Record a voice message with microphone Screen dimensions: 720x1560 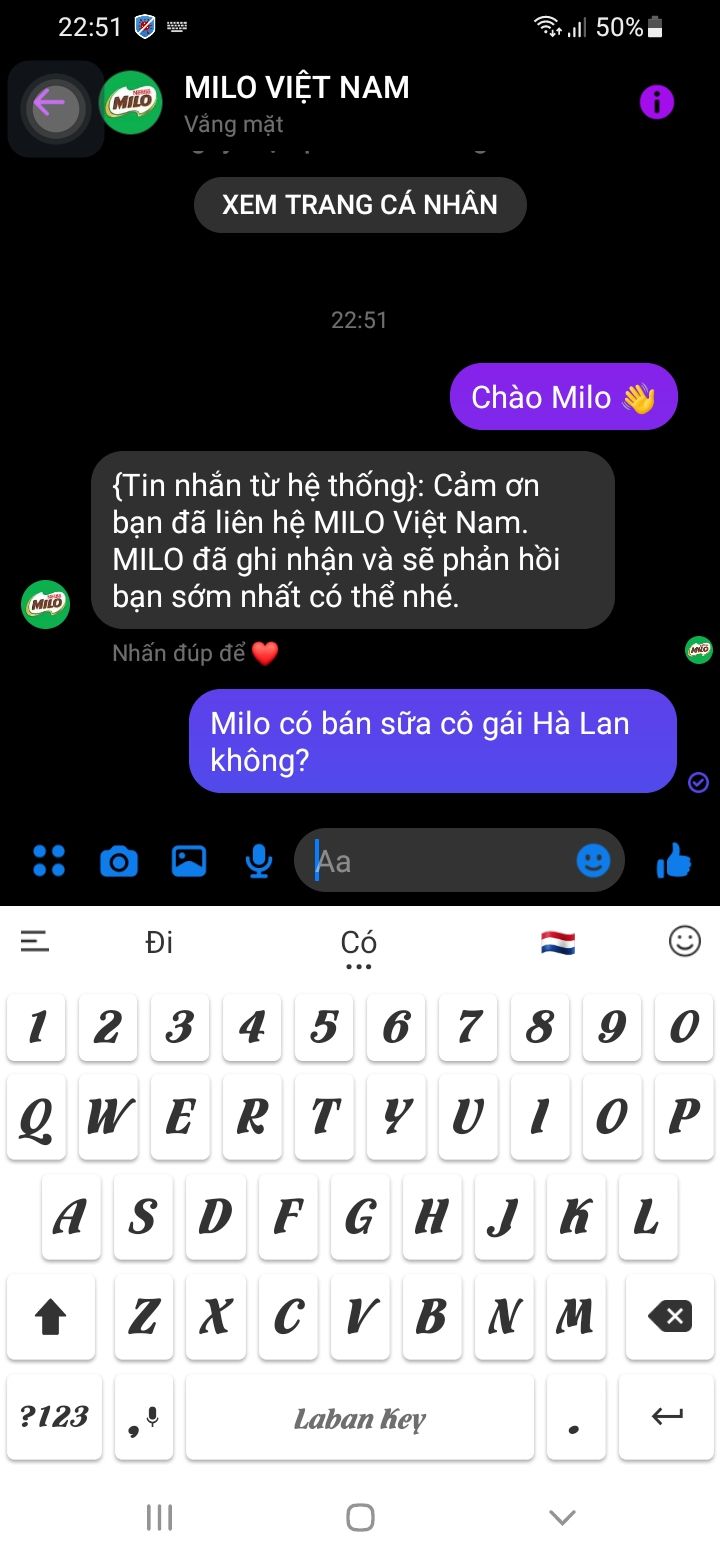pos(259,861)
